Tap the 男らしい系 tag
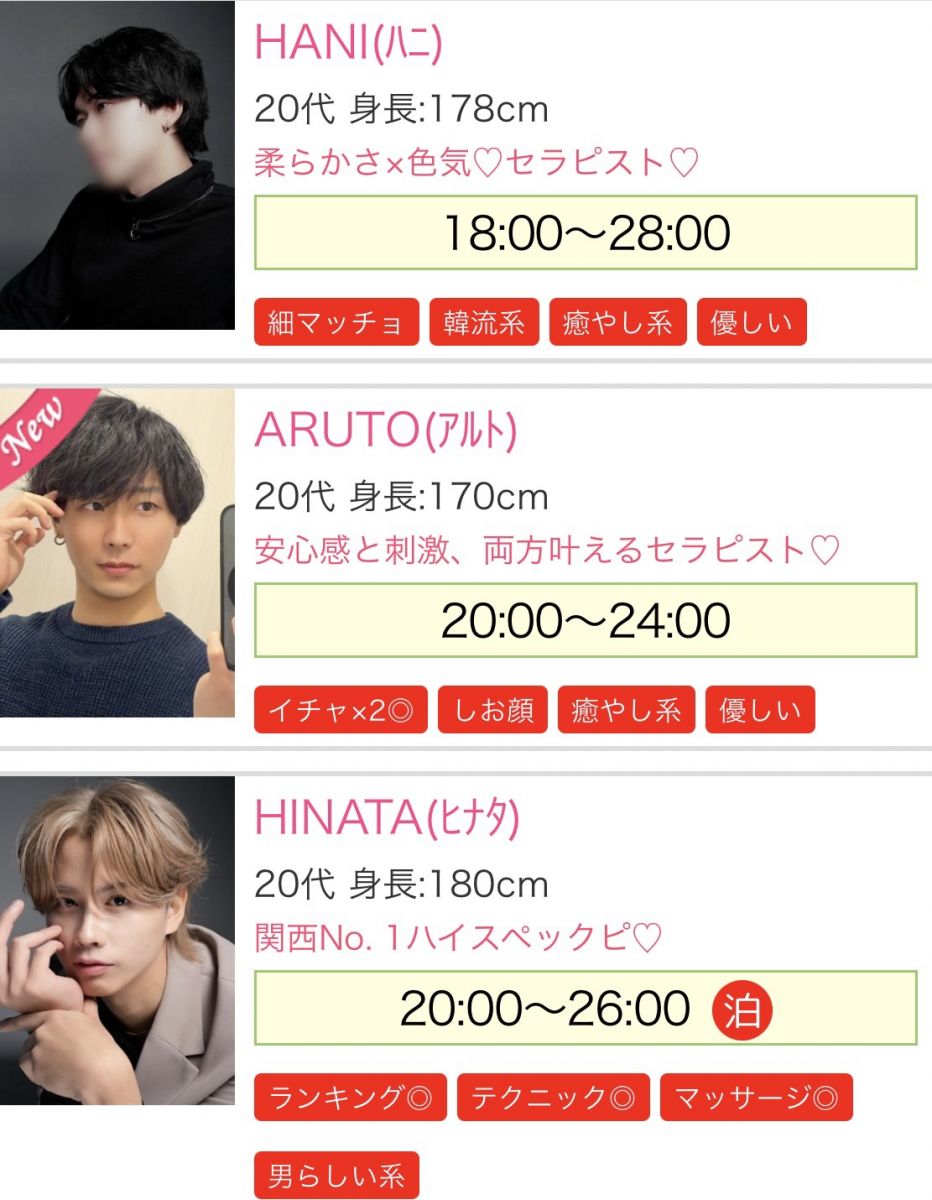 pos(335,1175)
